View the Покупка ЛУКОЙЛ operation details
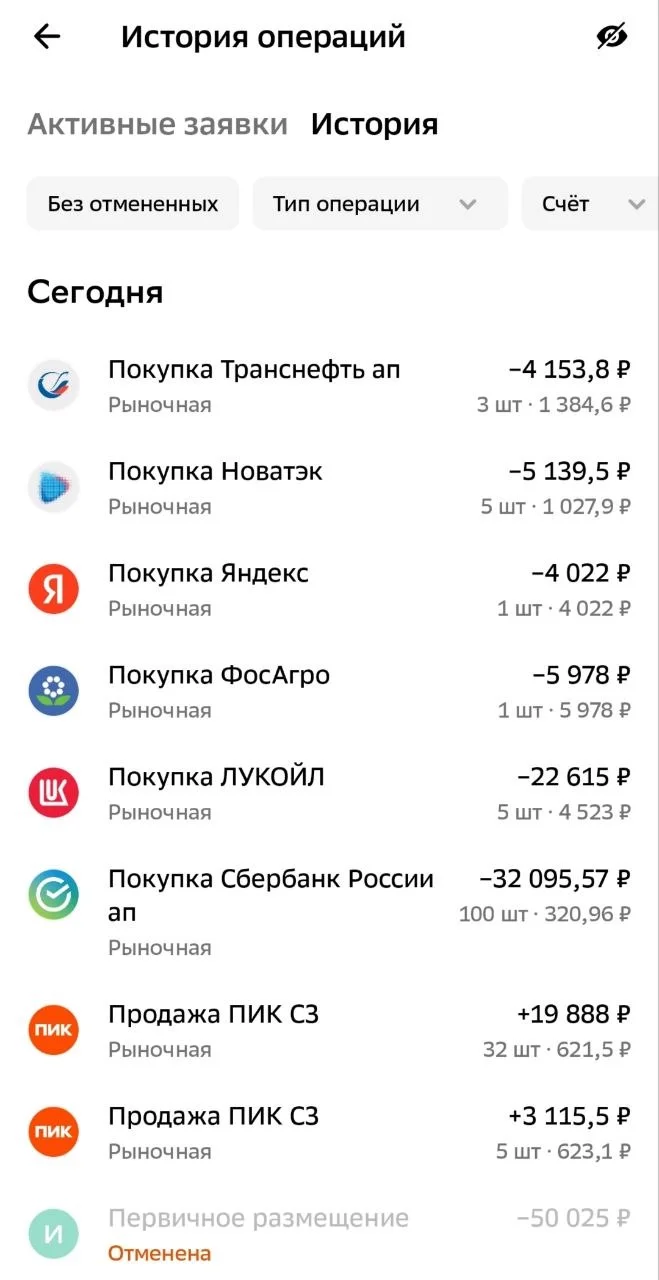659x1280 pixels. pyautogui.click(x=329, y=794)
